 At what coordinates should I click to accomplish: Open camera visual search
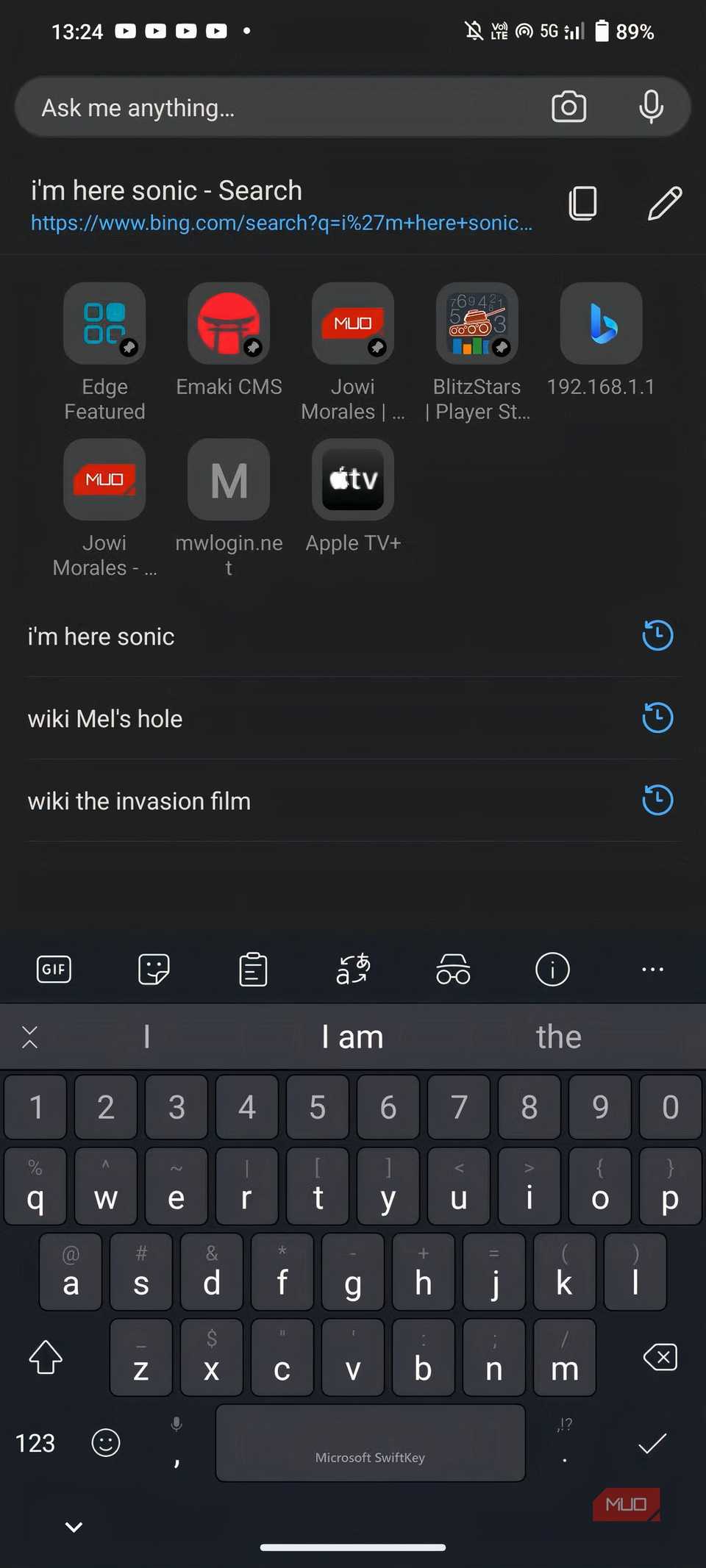[x=568, y=107]
